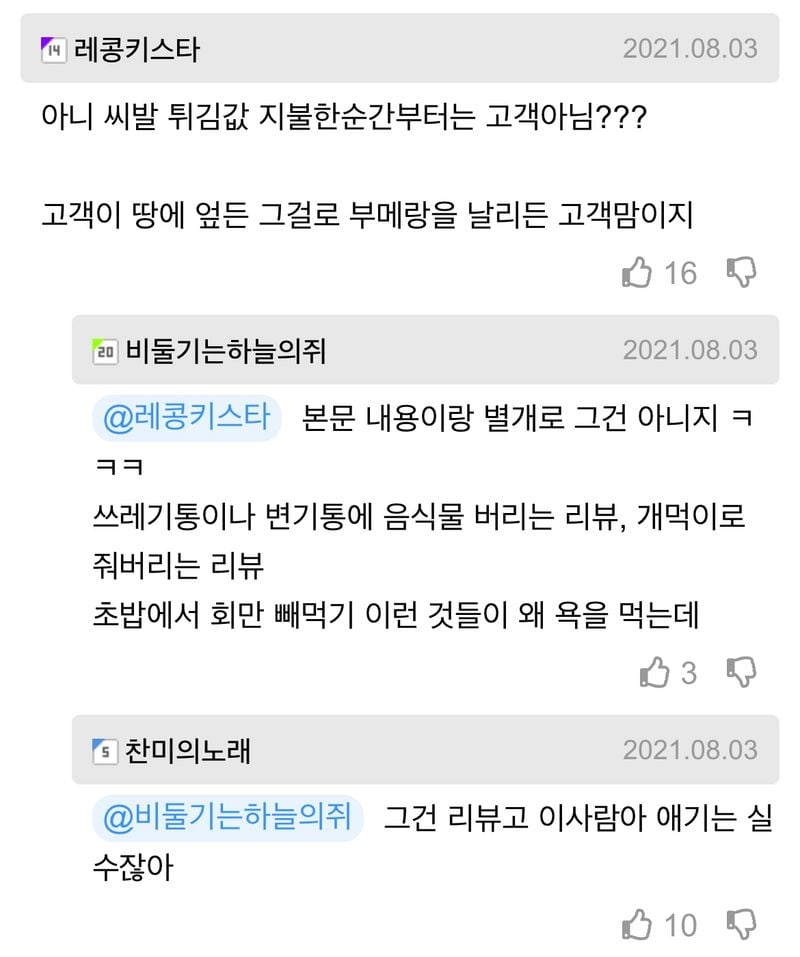This screenshot has height=957, width=800.
Task: Open the @레콩키스타 mention link
Action: pos(187,417)
